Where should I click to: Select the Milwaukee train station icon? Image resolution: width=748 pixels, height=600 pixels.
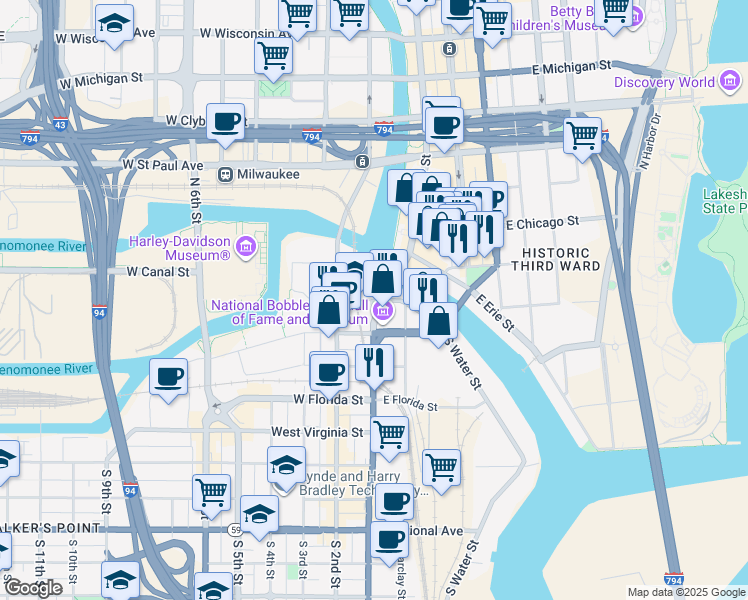[227, 173]
